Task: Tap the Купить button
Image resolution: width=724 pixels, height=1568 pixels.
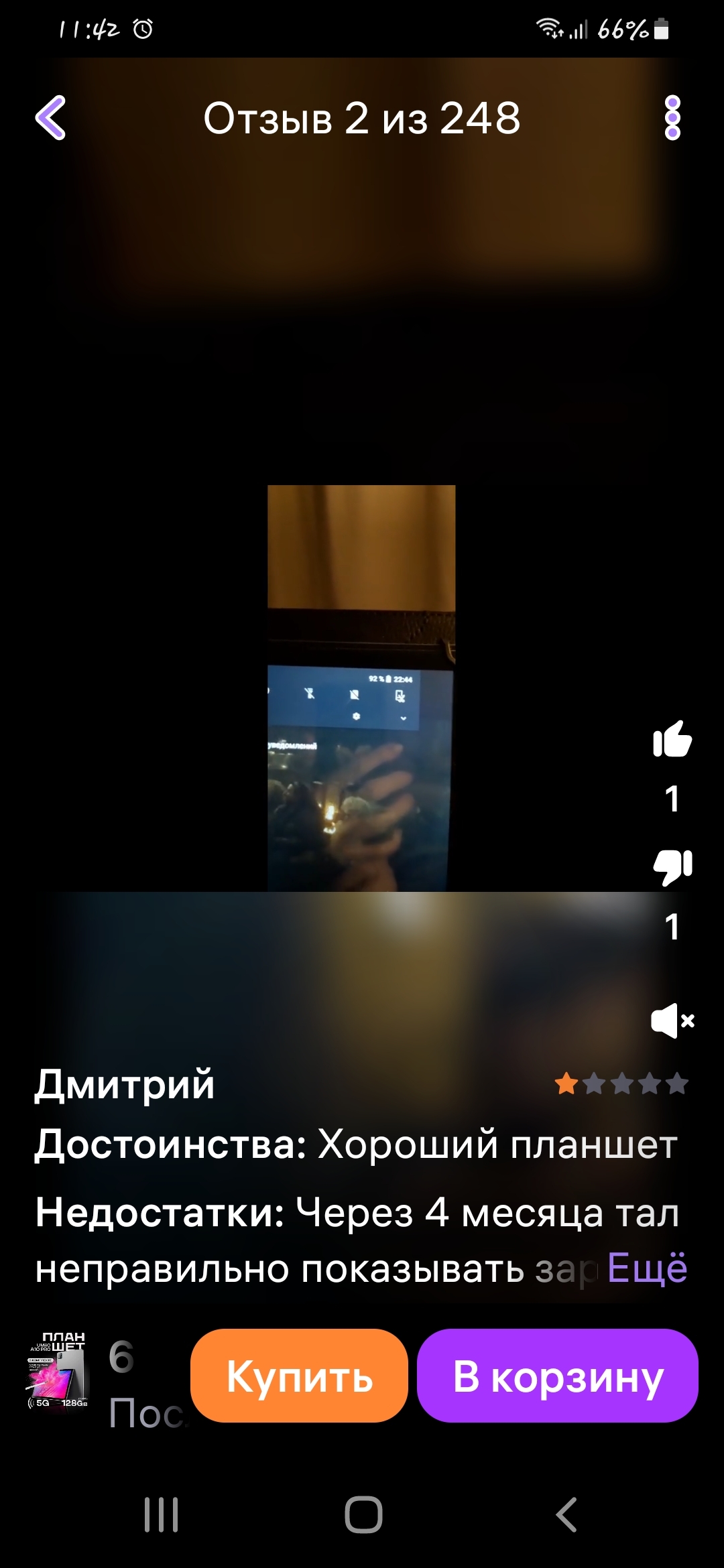Action: [x=299, y=1376]
